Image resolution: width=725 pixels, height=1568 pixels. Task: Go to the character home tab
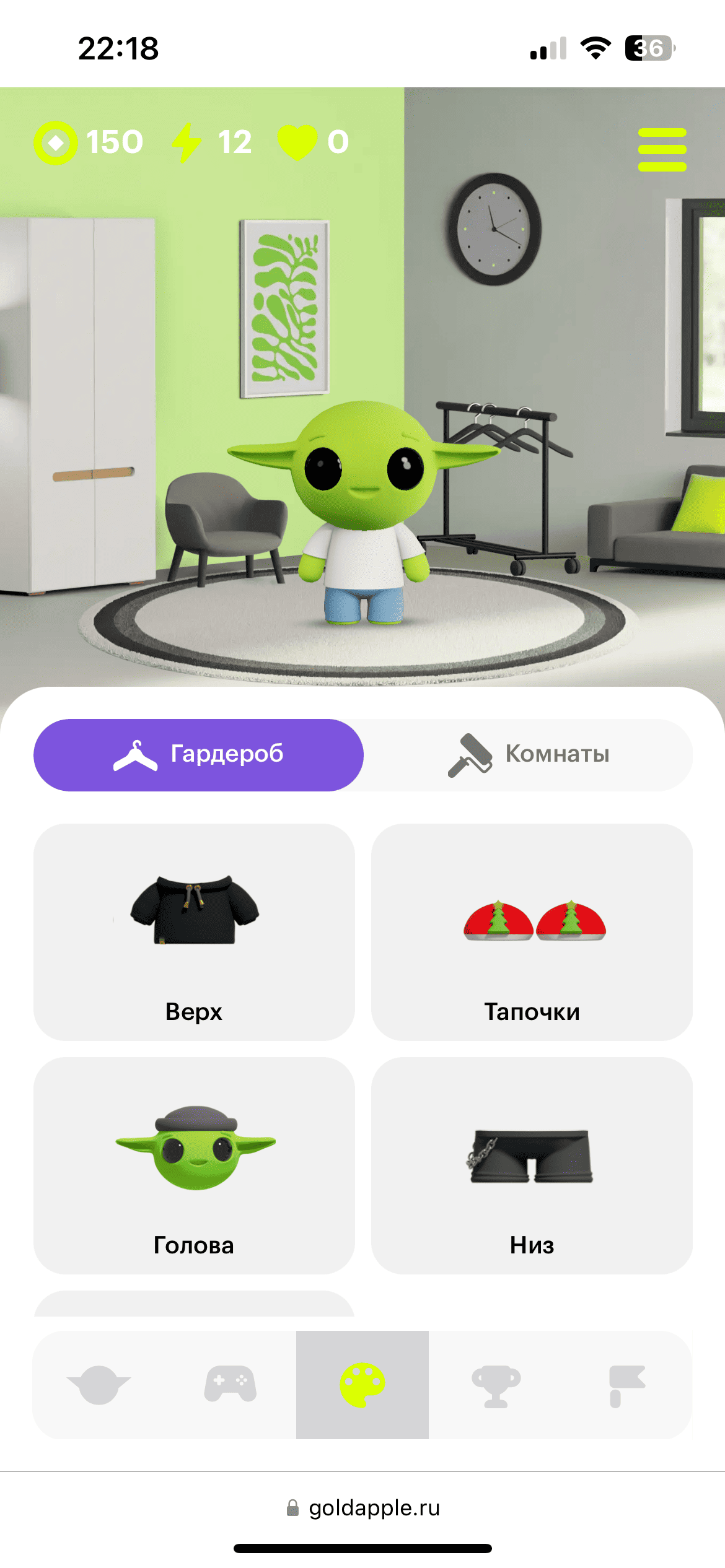click(99, 1385)
